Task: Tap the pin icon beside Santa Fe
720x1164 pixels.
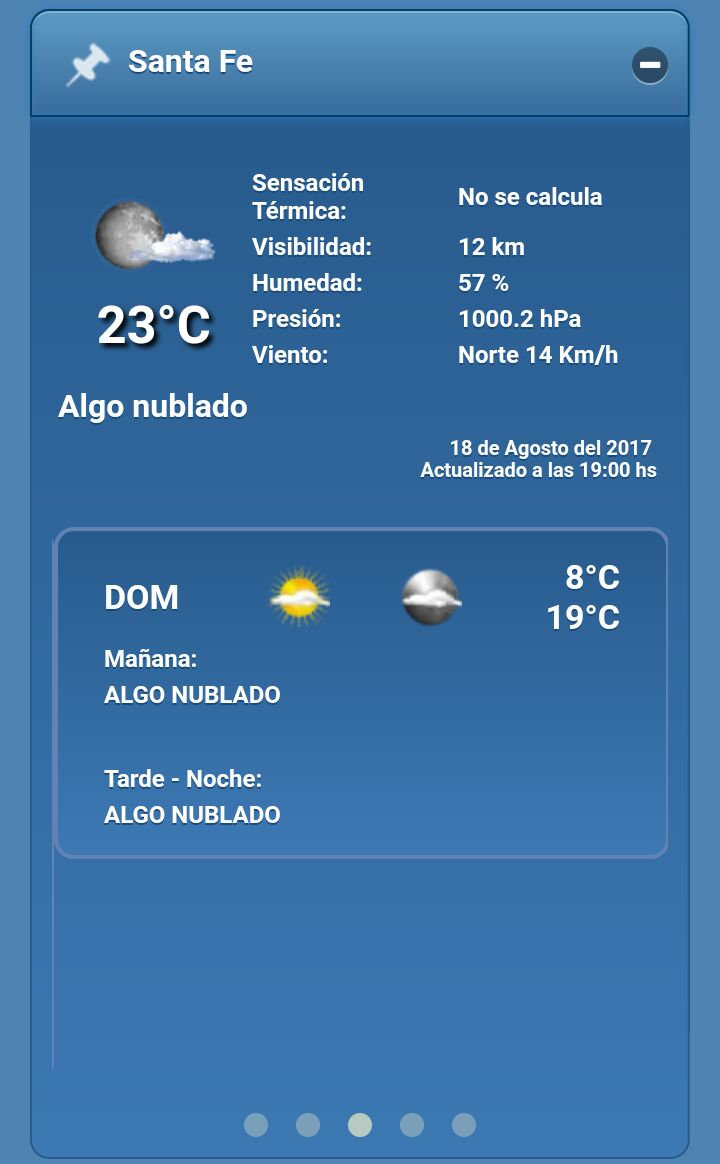Action: click(x=88, y=65)
